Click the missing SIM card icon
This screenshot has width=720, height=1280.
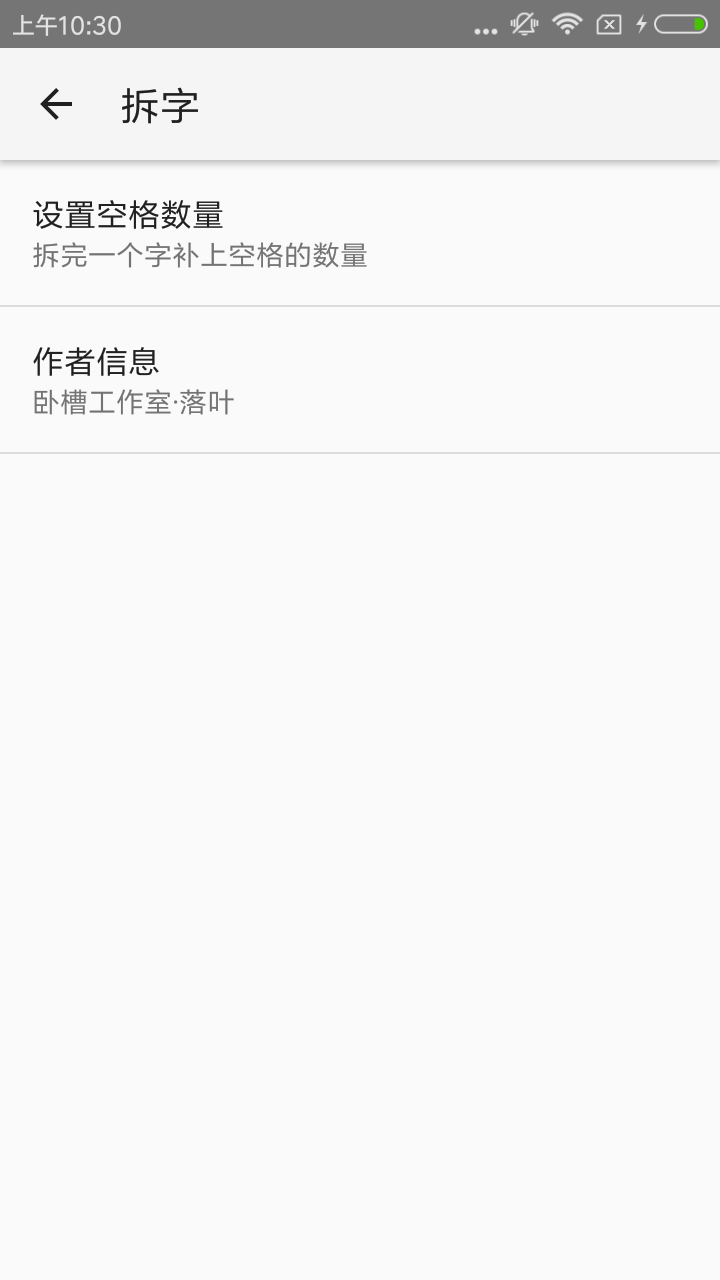(x=608, y=26)
